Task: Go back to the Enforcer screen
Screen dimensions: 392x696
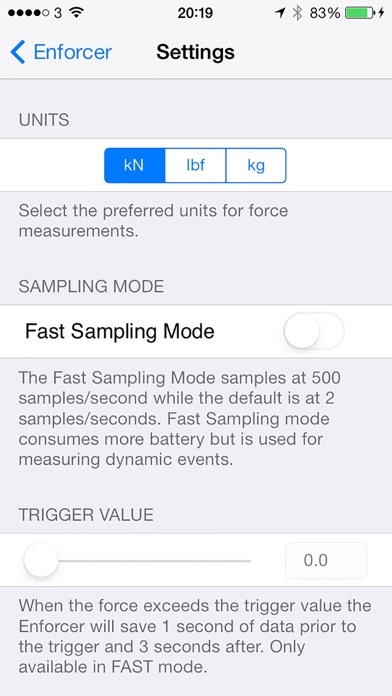Action: tap(61, 52)
